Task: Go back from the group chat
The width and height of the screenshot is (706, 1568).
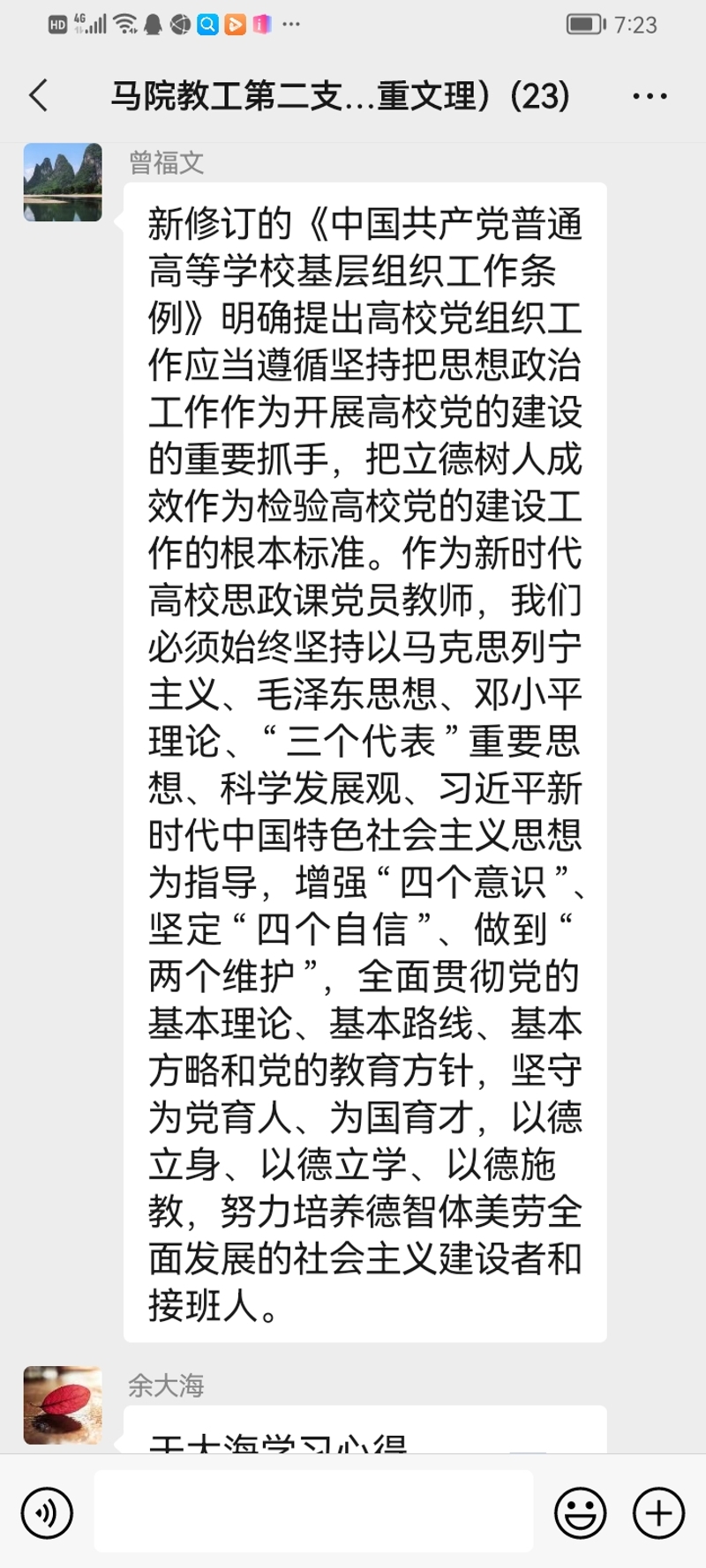Action: point(39,95)
